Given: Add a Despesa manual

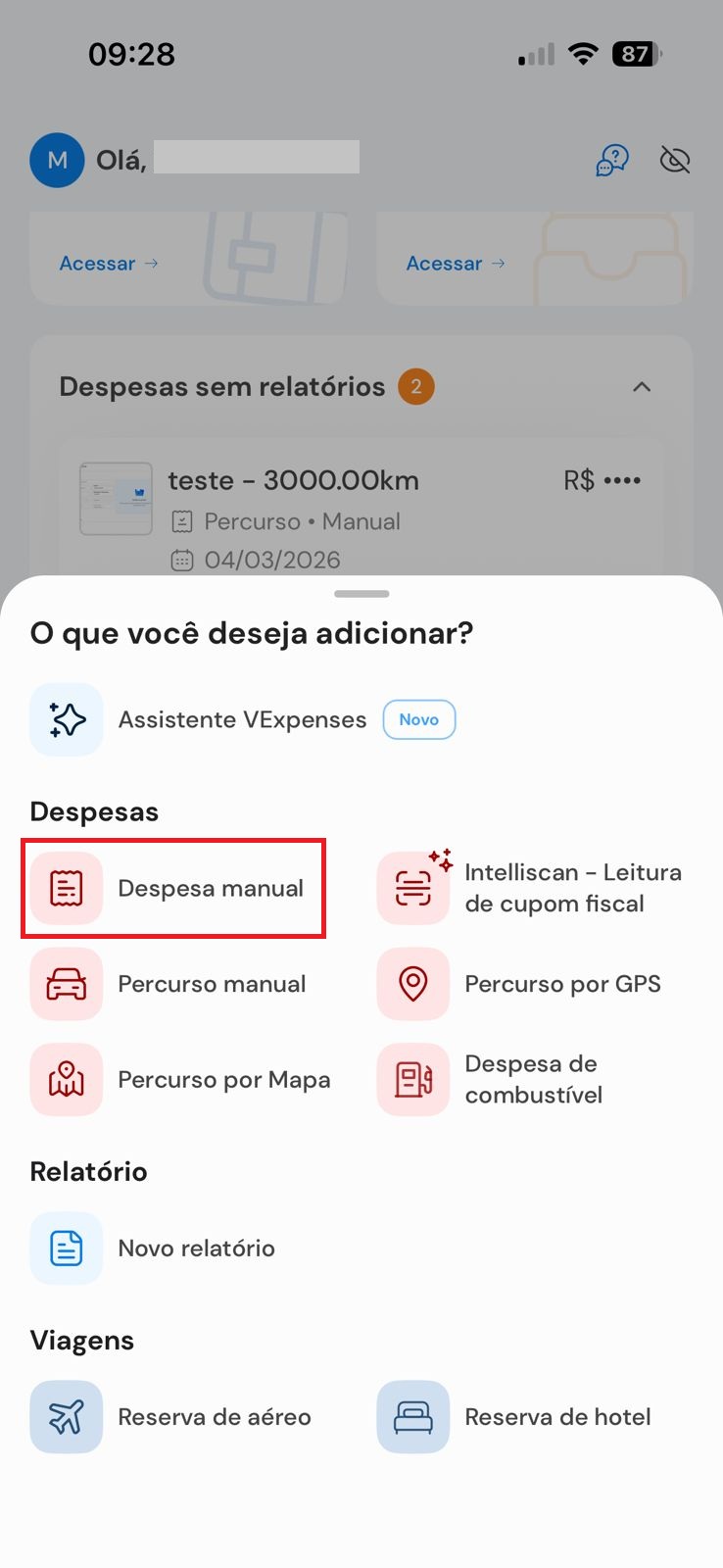Looking at the screenshot, I should [x=173, y=889].
